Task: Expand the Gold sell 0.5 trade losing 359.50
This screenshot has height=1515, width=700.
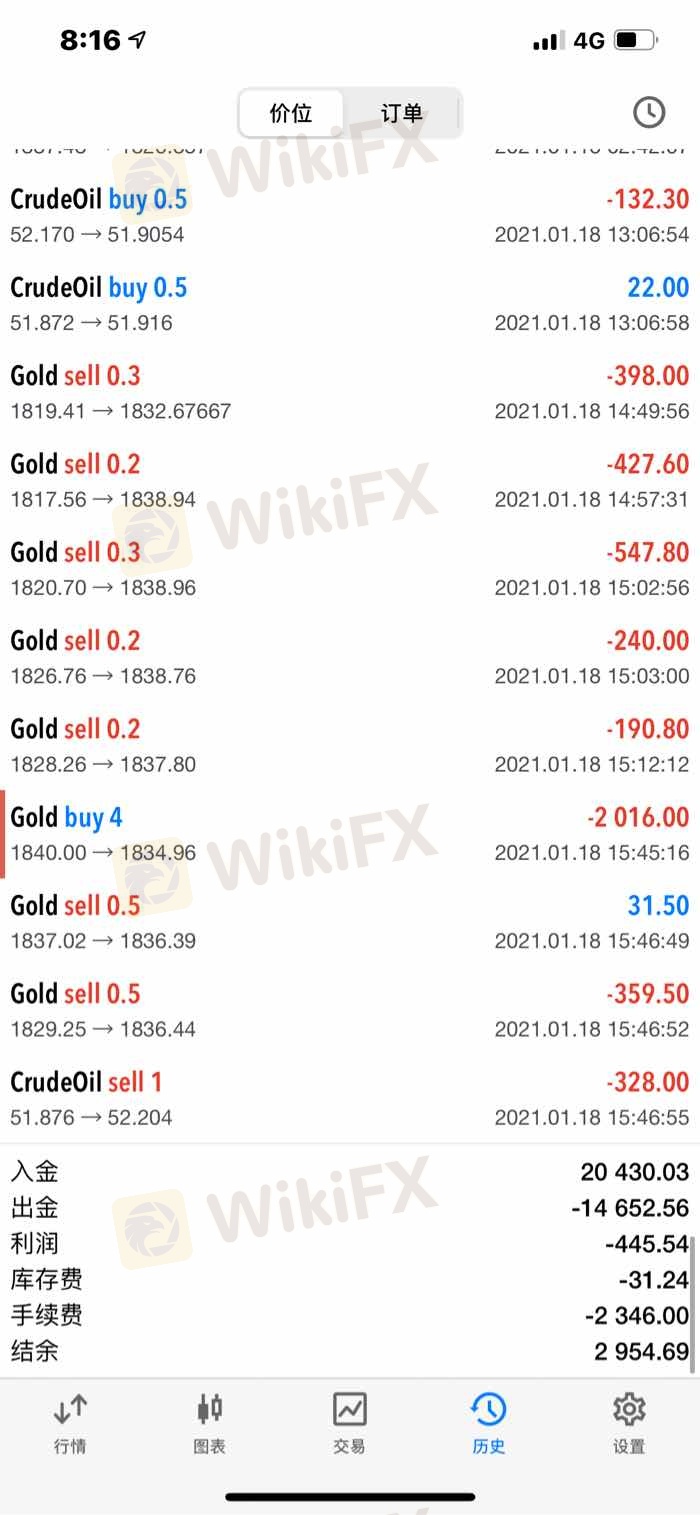Action: click(350, 1010)
